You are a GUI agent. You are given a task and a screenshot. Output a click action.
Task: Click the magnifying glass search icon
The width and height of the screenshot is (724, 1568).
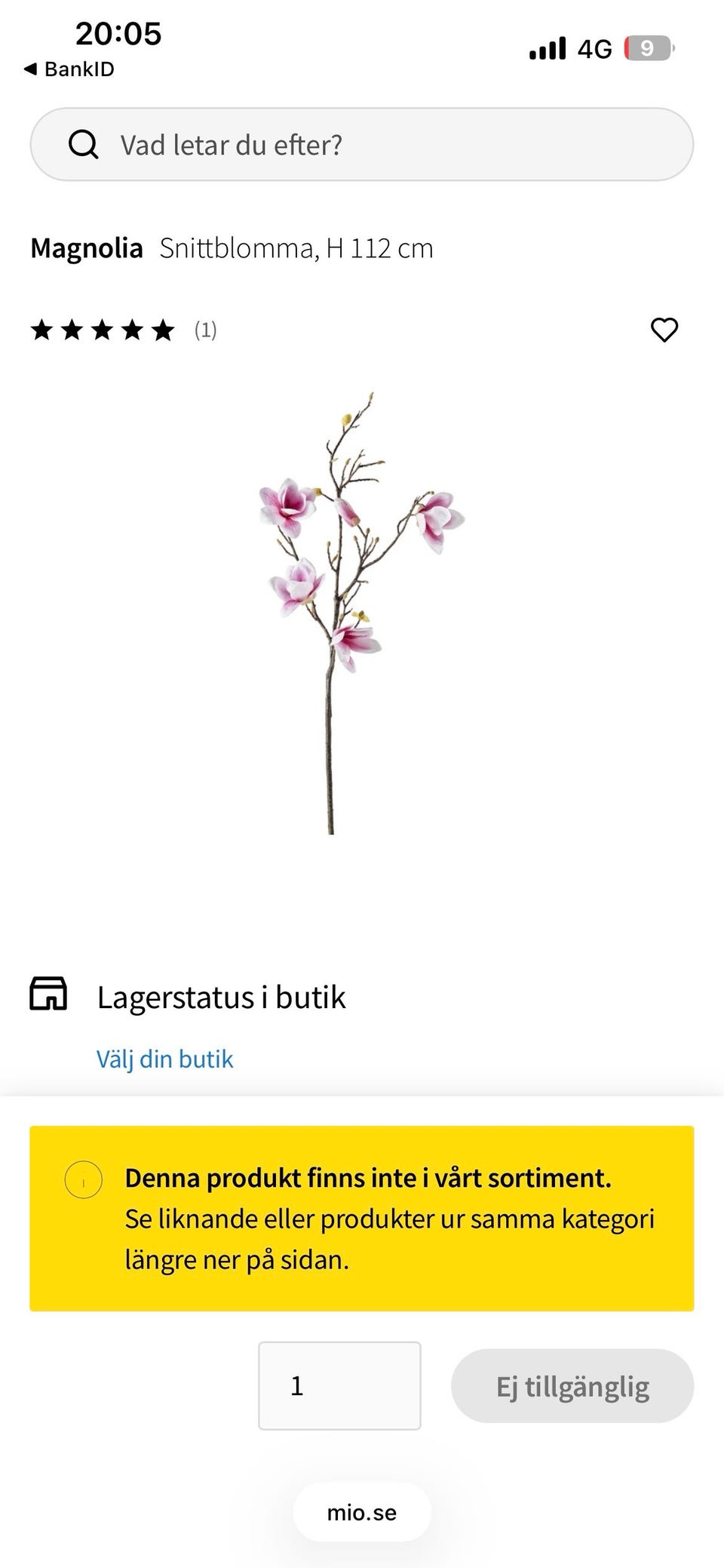[x=84, y=145]
